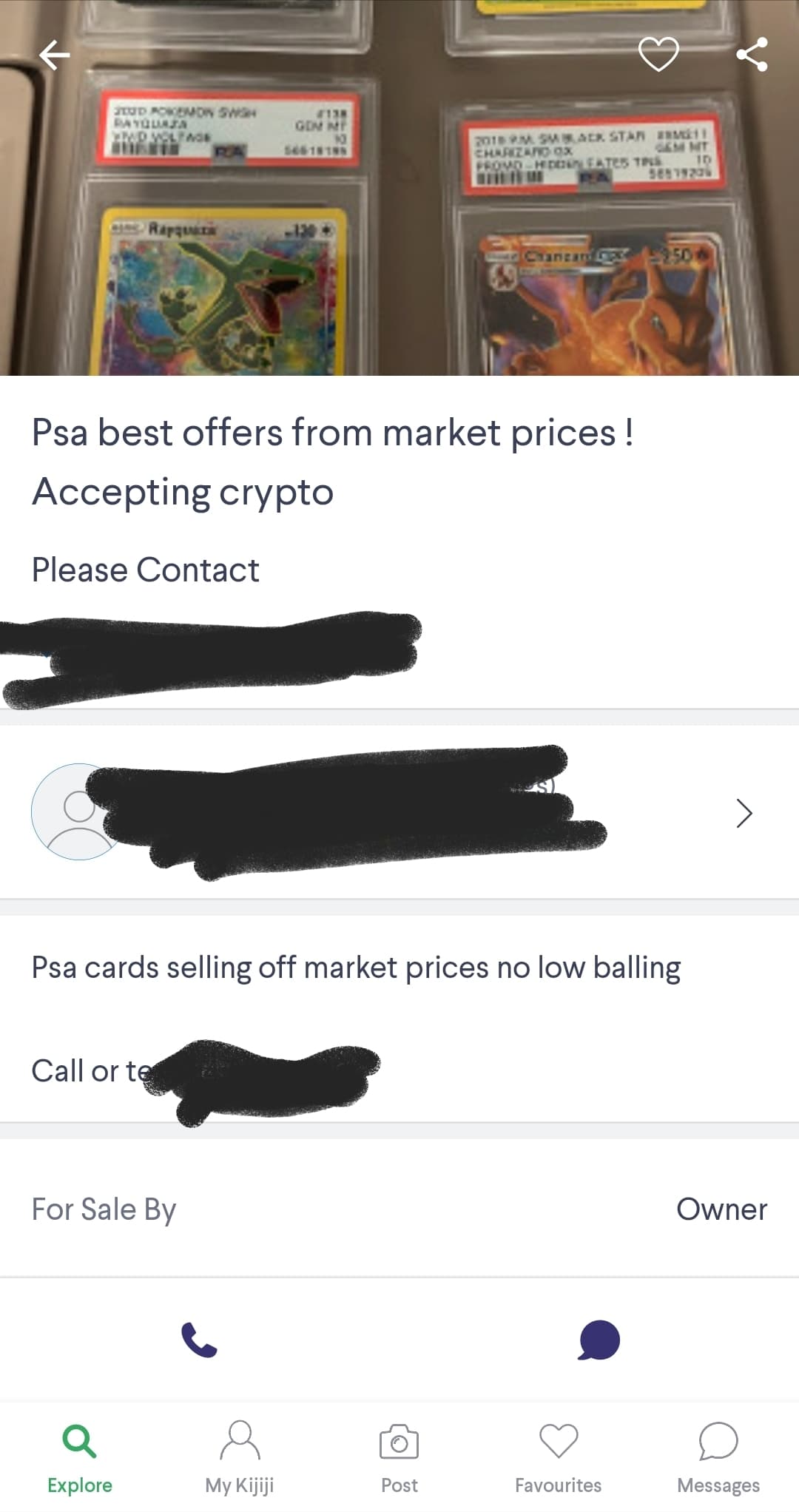Screen dimensions: 799x1512
Task: Call the seller via phone icon
Action: pos(199,1340)
